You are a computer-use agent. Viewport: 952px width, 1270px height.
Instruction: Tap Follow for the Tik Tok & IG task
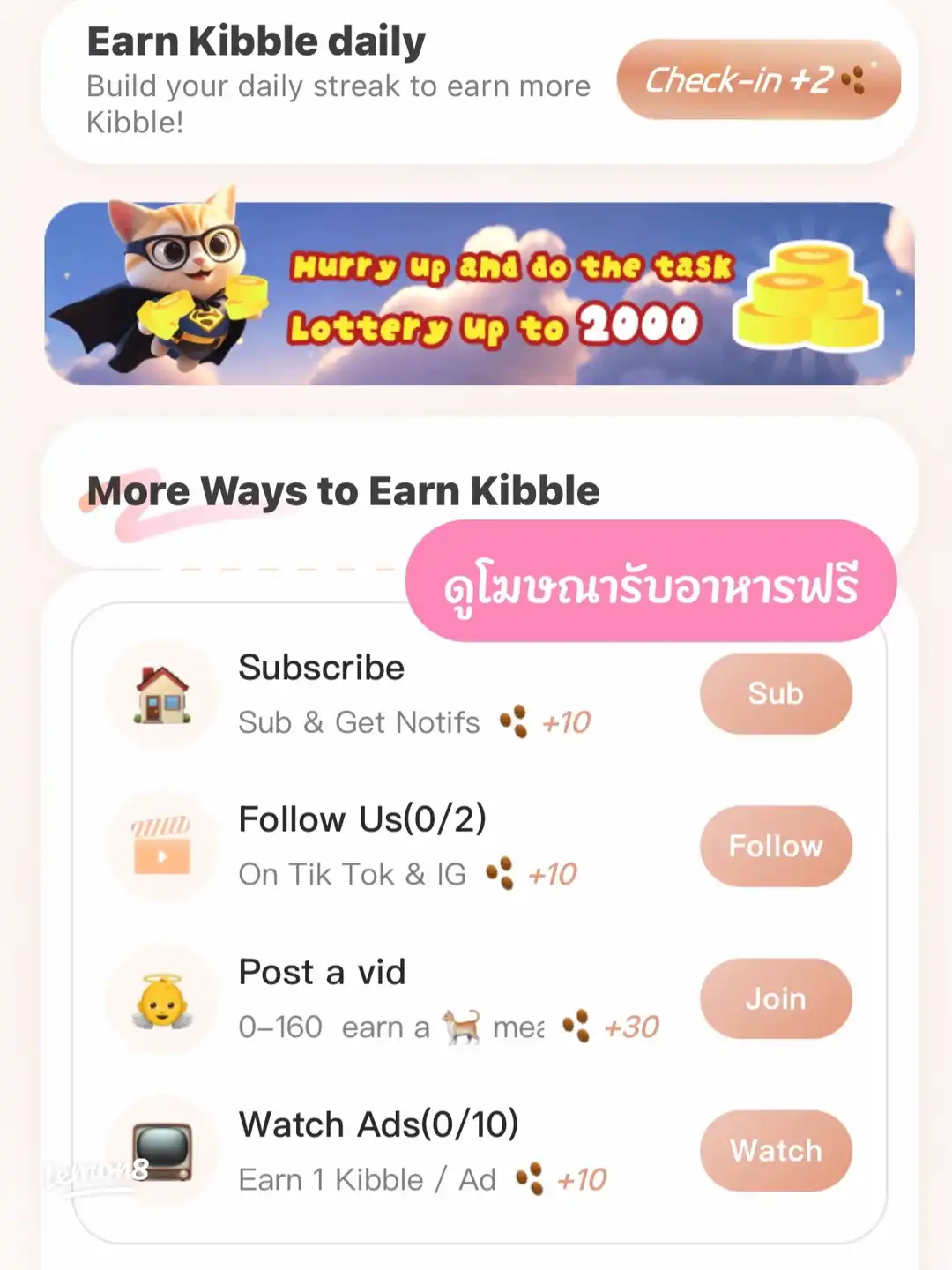click(776, 846)
